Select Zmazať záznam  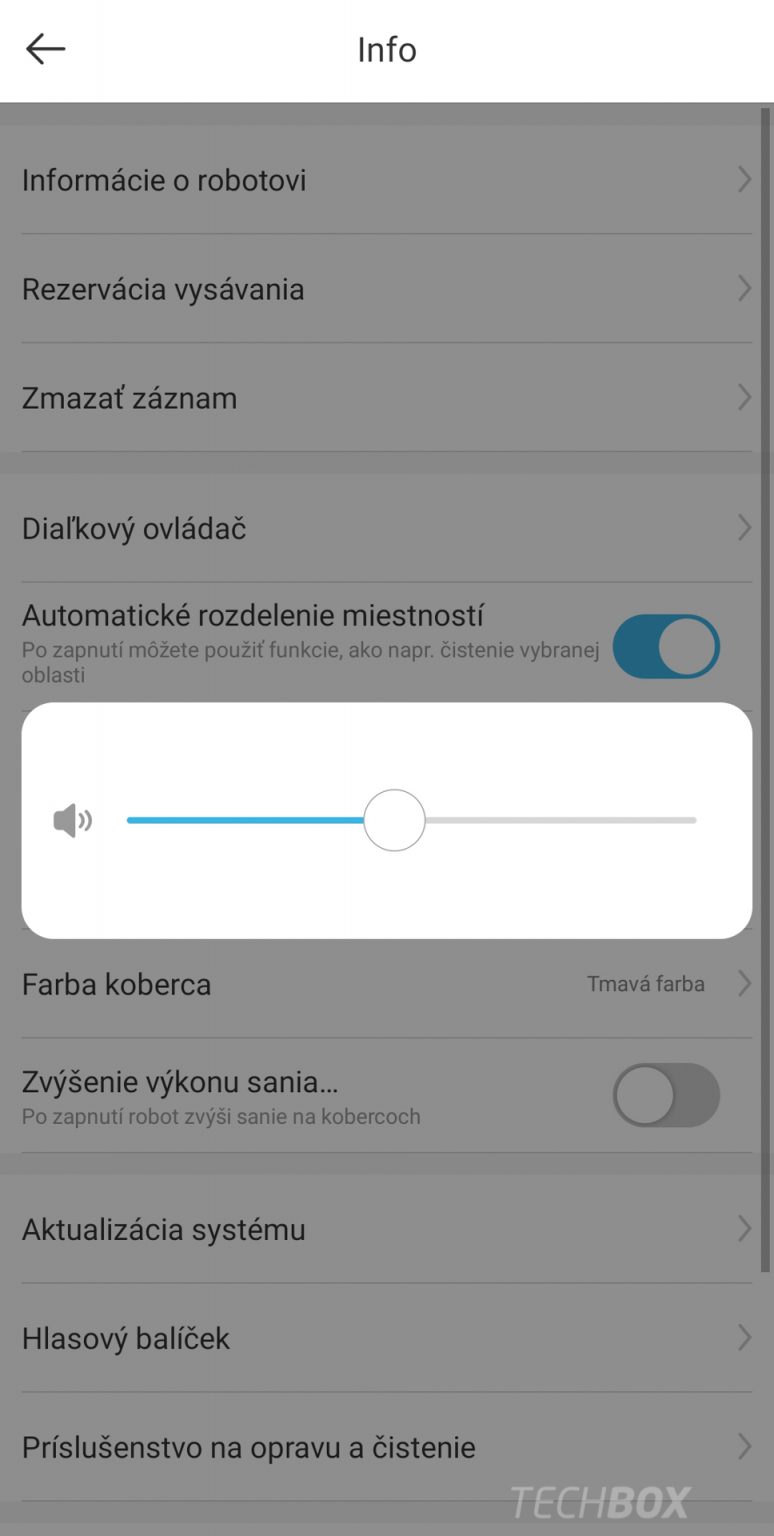pos(387,398)
